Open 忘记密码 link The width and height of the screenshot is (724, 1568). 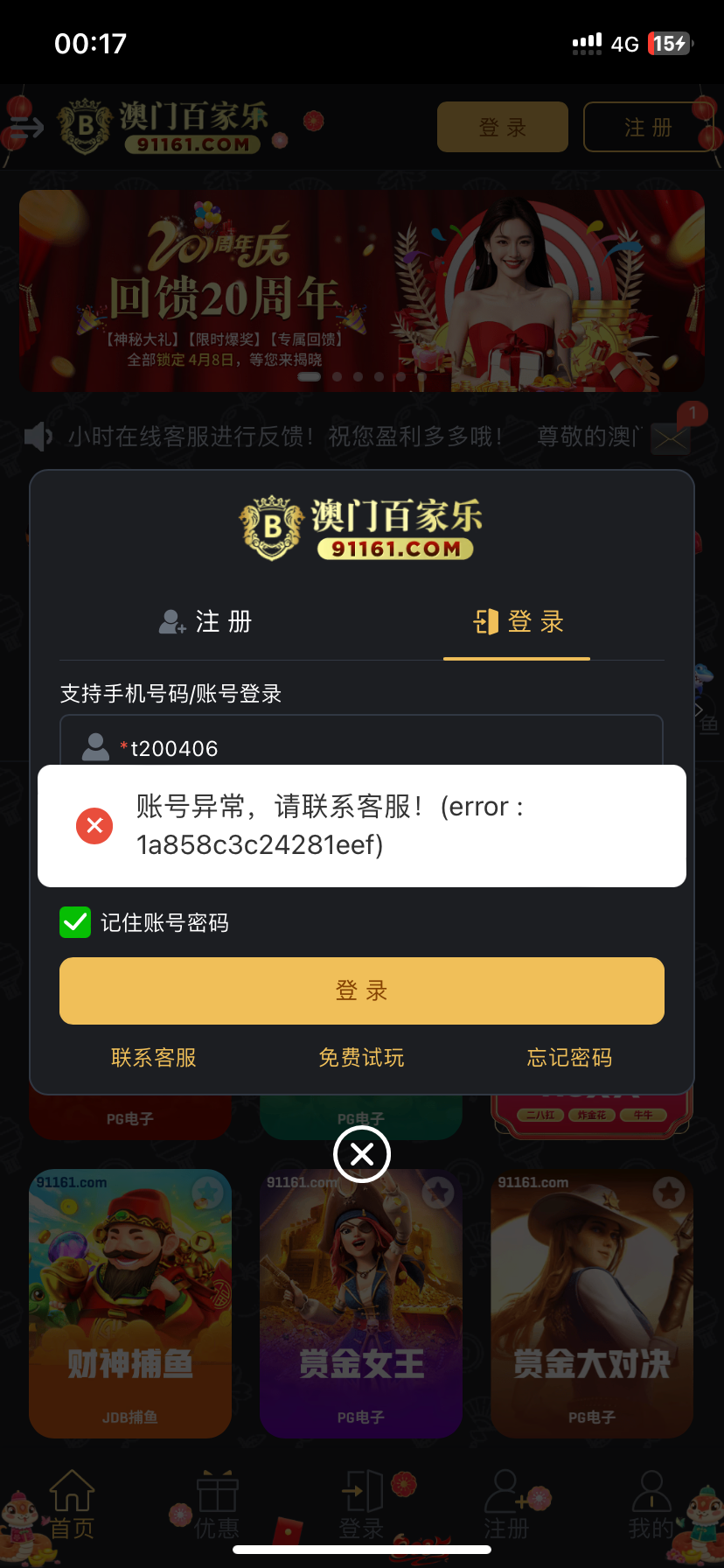click(x=569, y=1058)
